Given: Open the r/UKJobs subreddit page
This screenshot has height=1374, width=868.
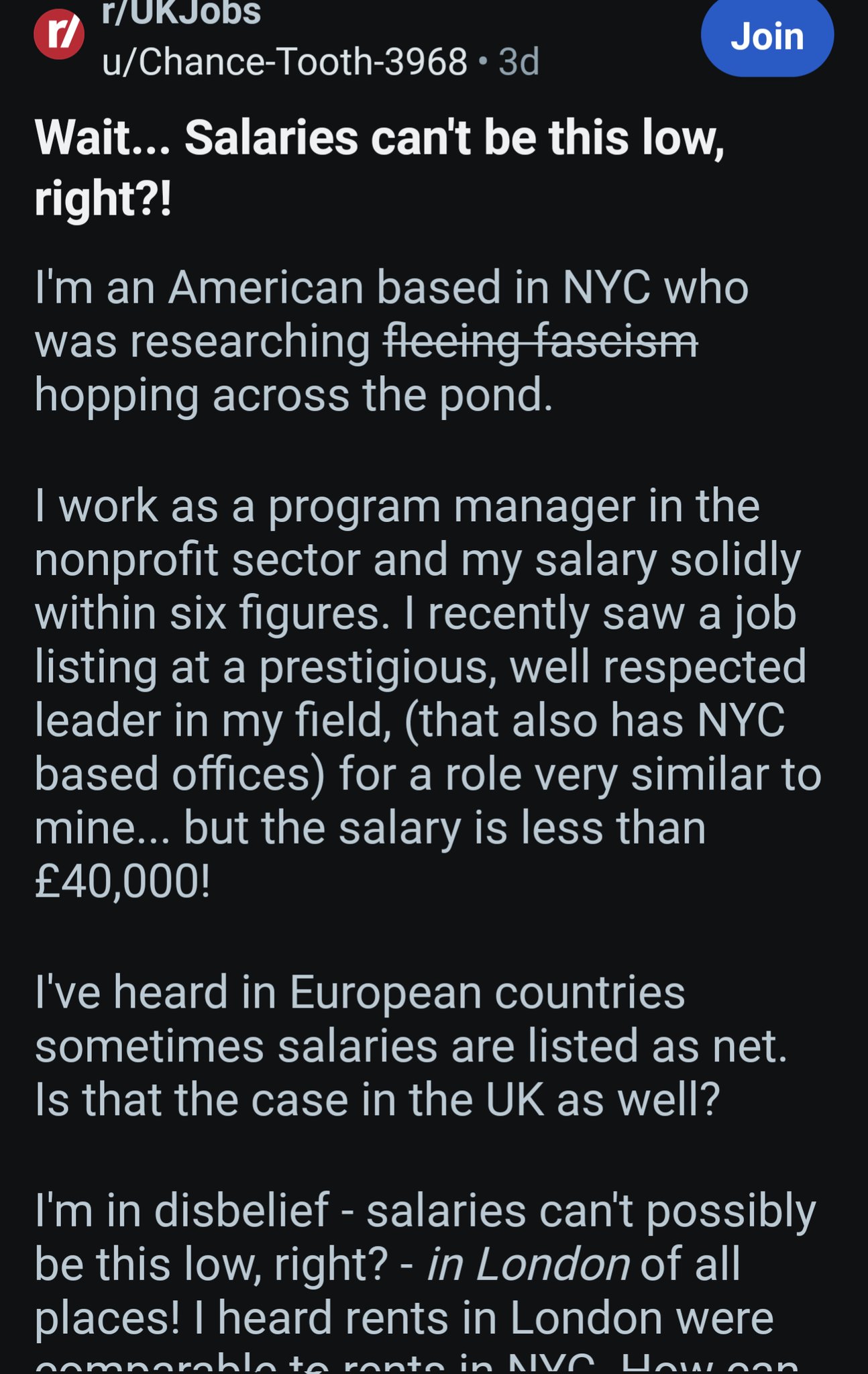Looking at the screenshot, I should (x=181, y=12).
